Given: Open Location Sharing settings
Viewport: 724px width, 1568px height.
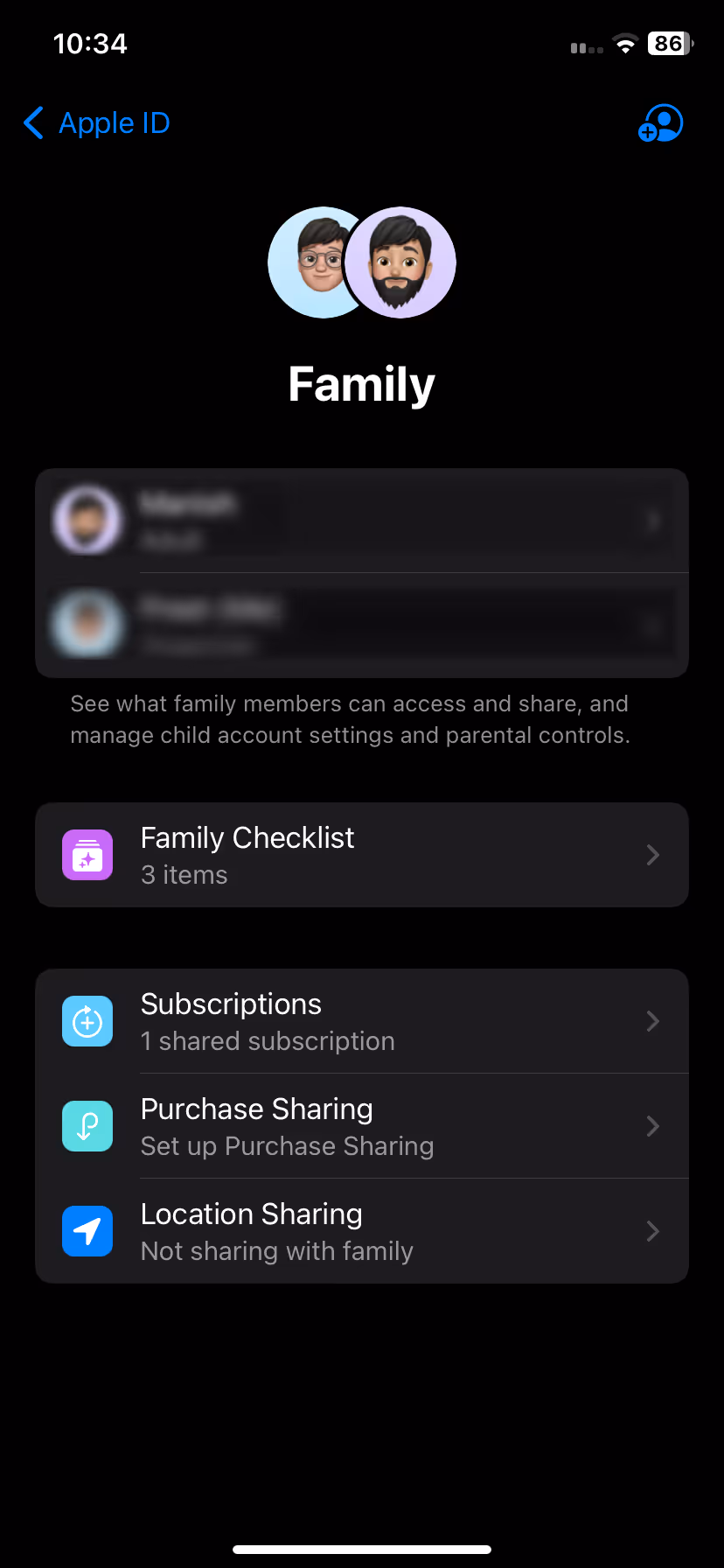Looking at the screenshot, I should [x=362, y=1231].
